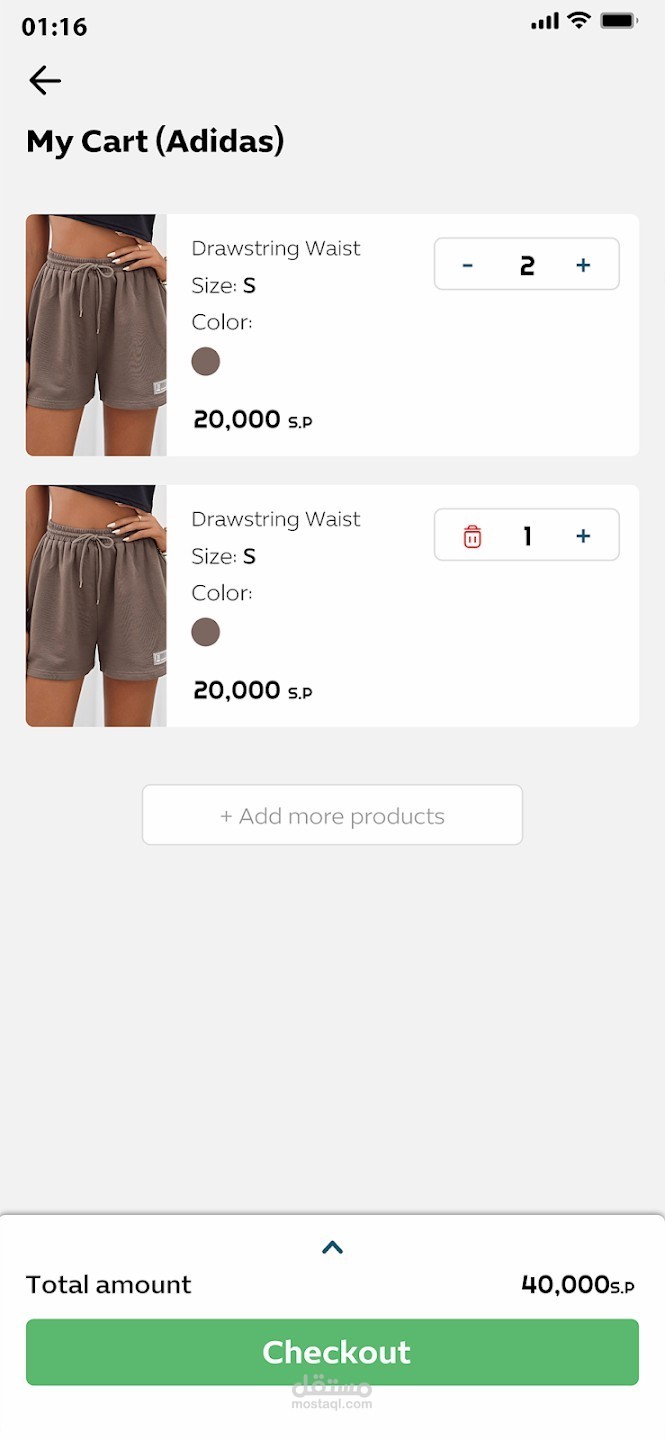
Task: Open the shorts image of the quantity 2 item
Action: point(96,335)
